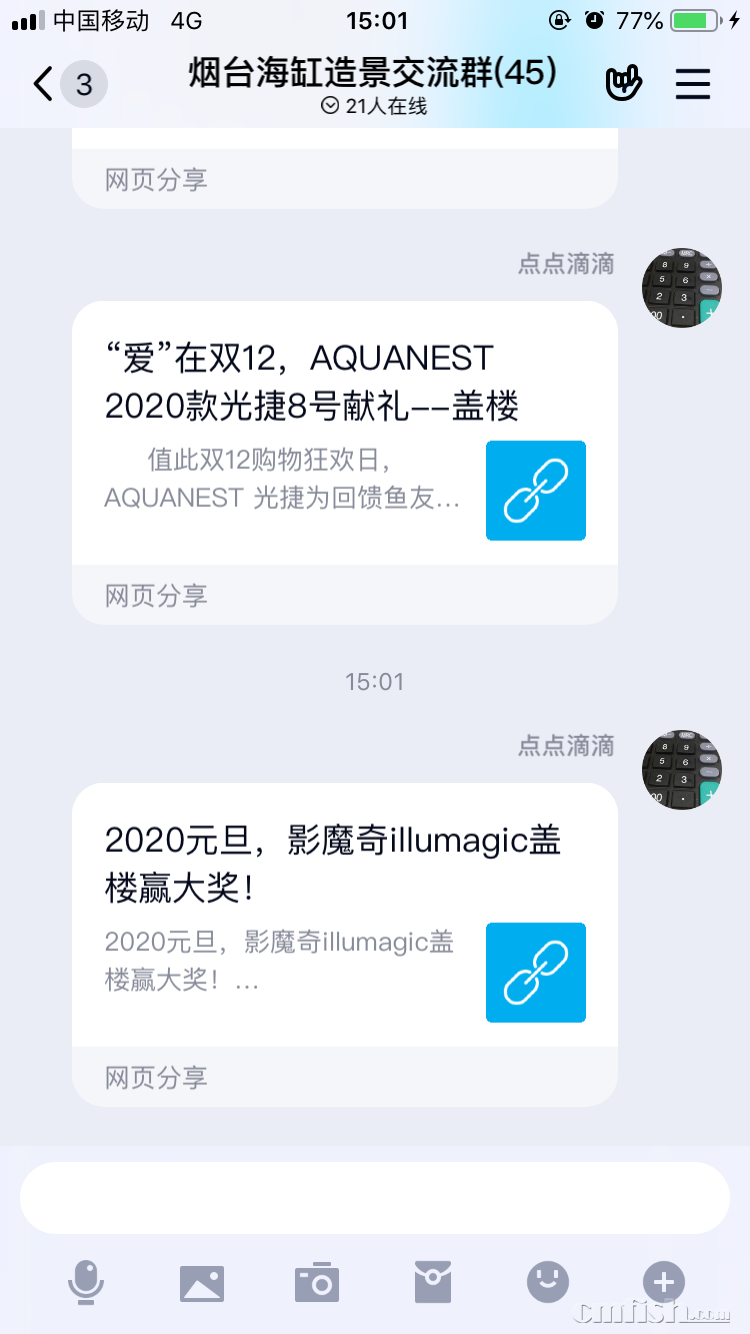
Task: Open the plus menu for more options
Action: coord(663,1282)
